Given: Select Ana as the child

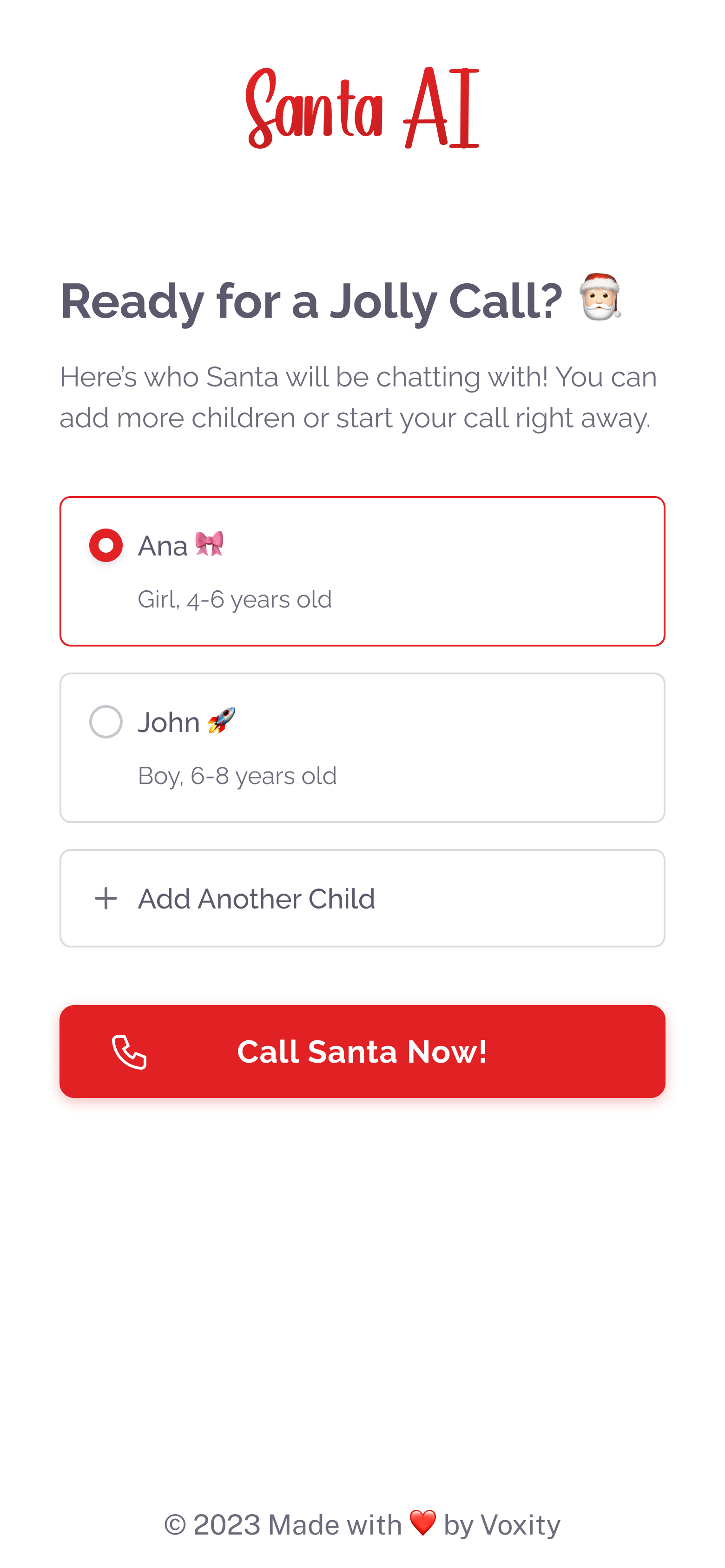Looking at the screenshot, I should point(106,545).
